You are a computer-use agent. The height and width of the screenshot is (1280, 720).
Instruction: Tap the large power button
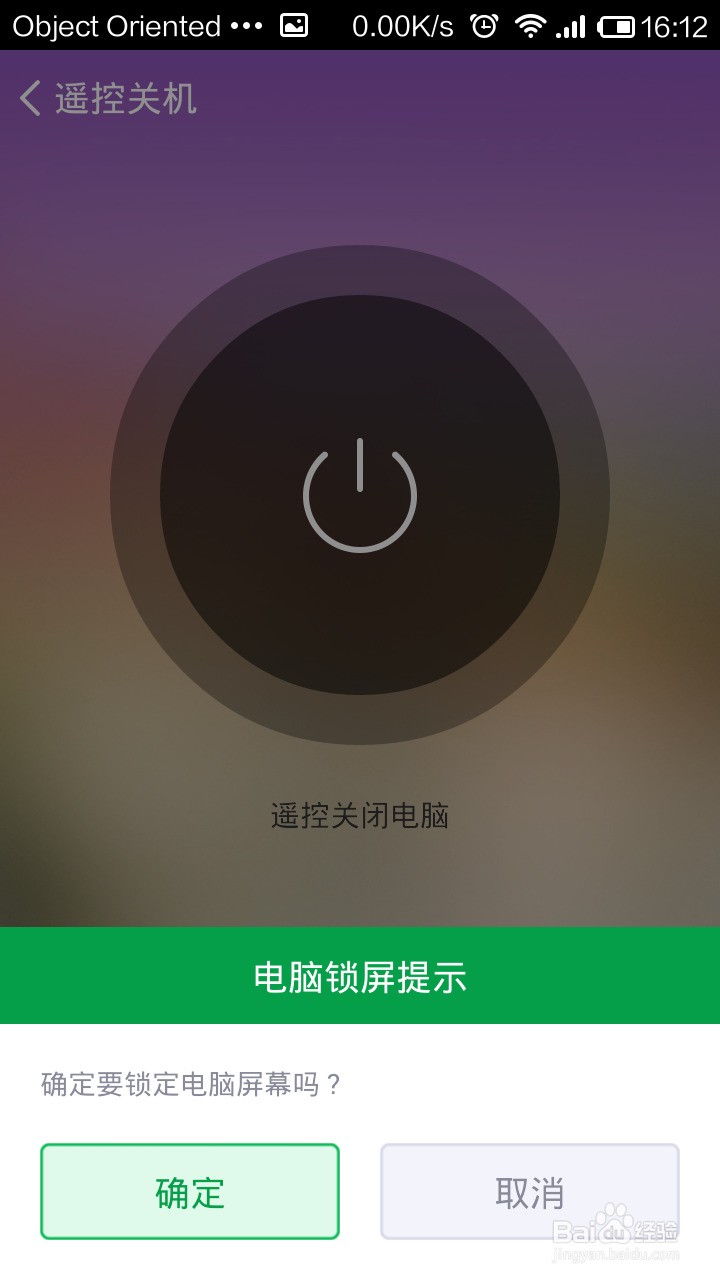click(360, 495)
